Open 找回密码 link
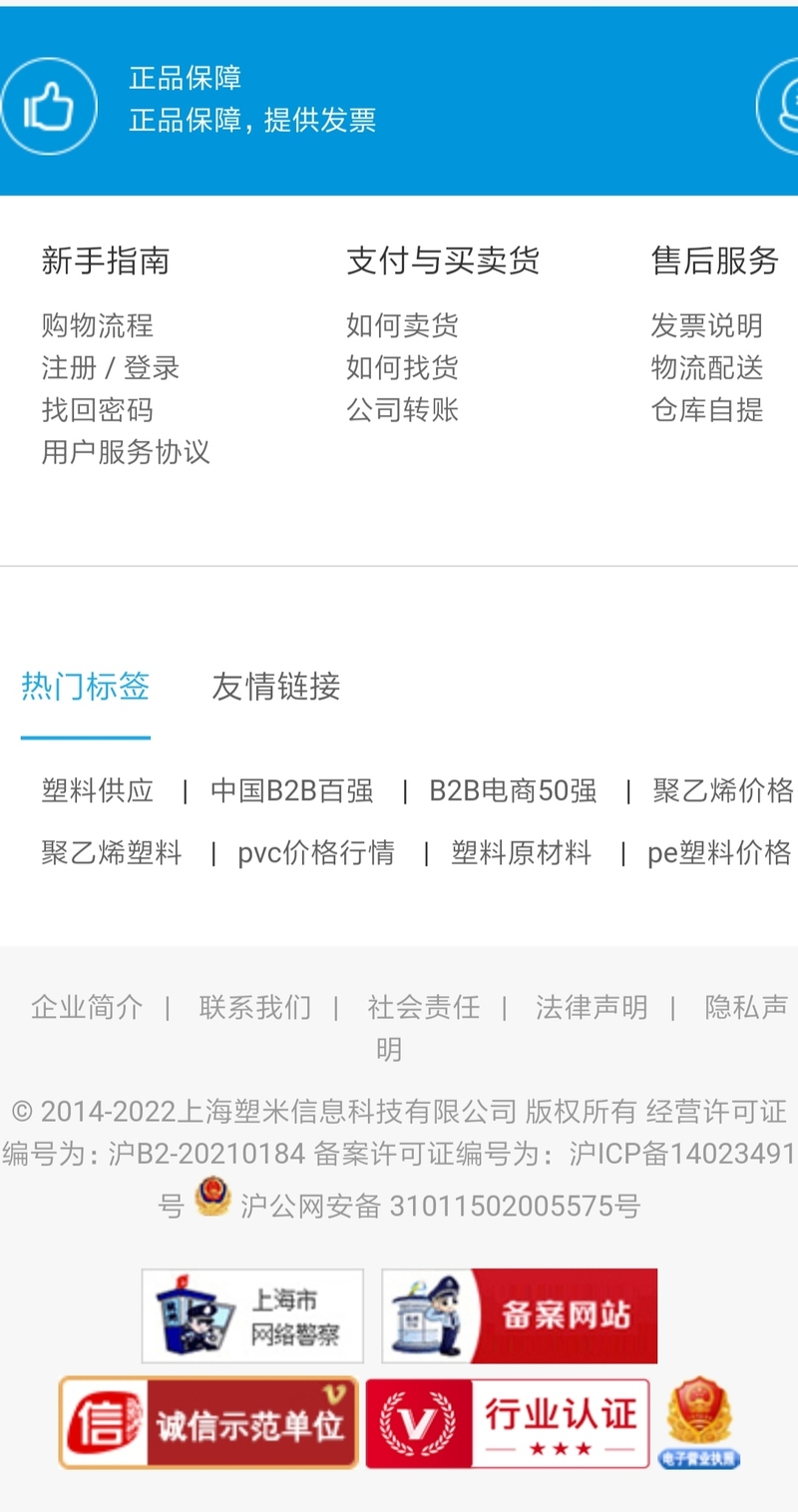 coord(97,409)
